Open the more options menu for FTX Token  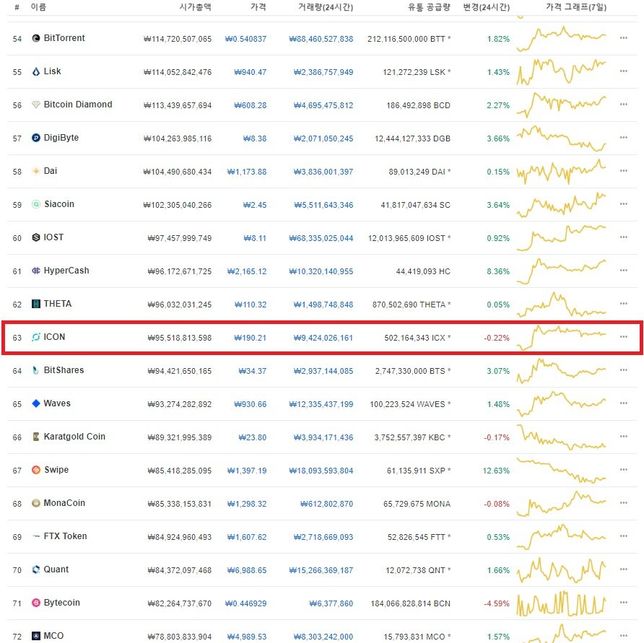624,537
